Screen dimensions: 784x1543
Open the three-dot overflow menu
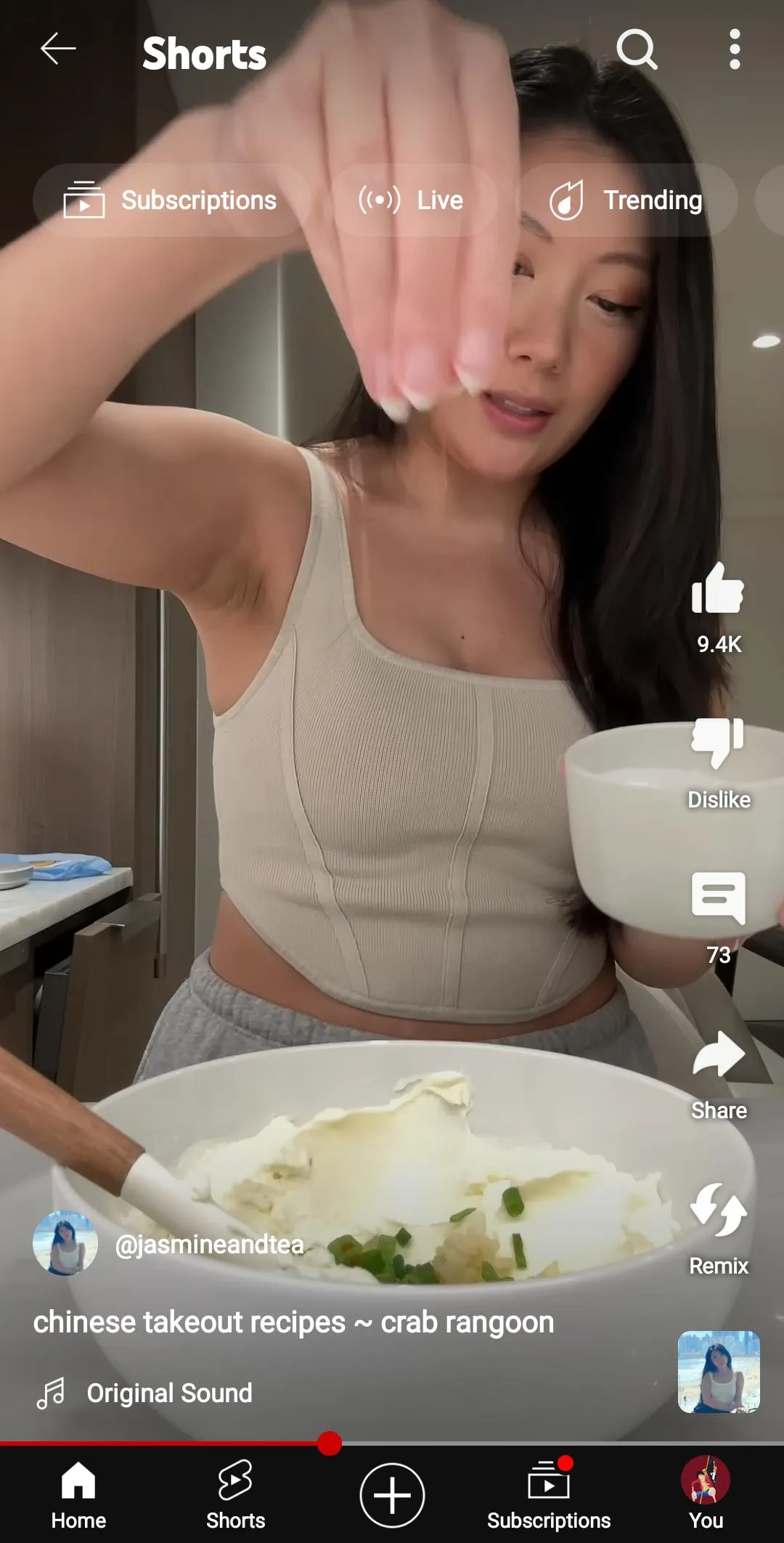(735, 49)
